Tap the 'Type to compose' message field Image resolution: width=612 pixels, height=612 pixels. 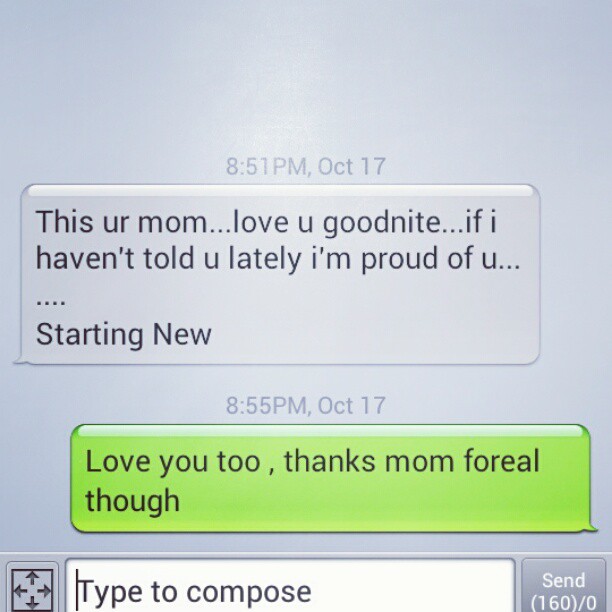(290, 588)
